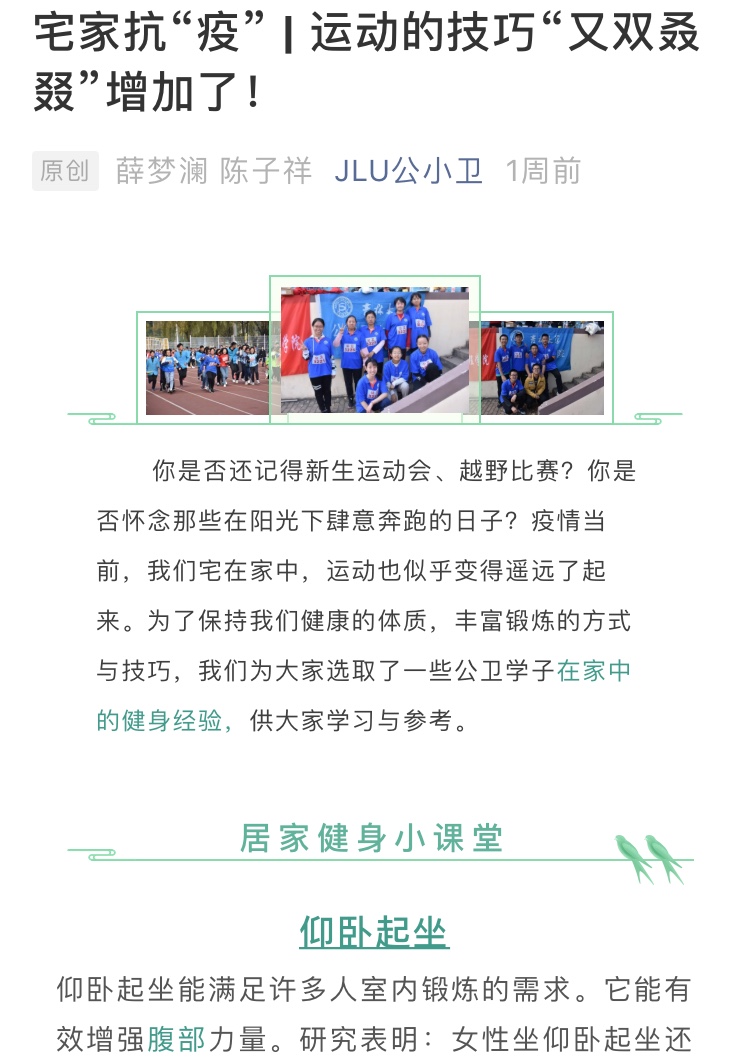Open the JLU公小卫 account link
The image size is (750, 1064).
(408, 171)
